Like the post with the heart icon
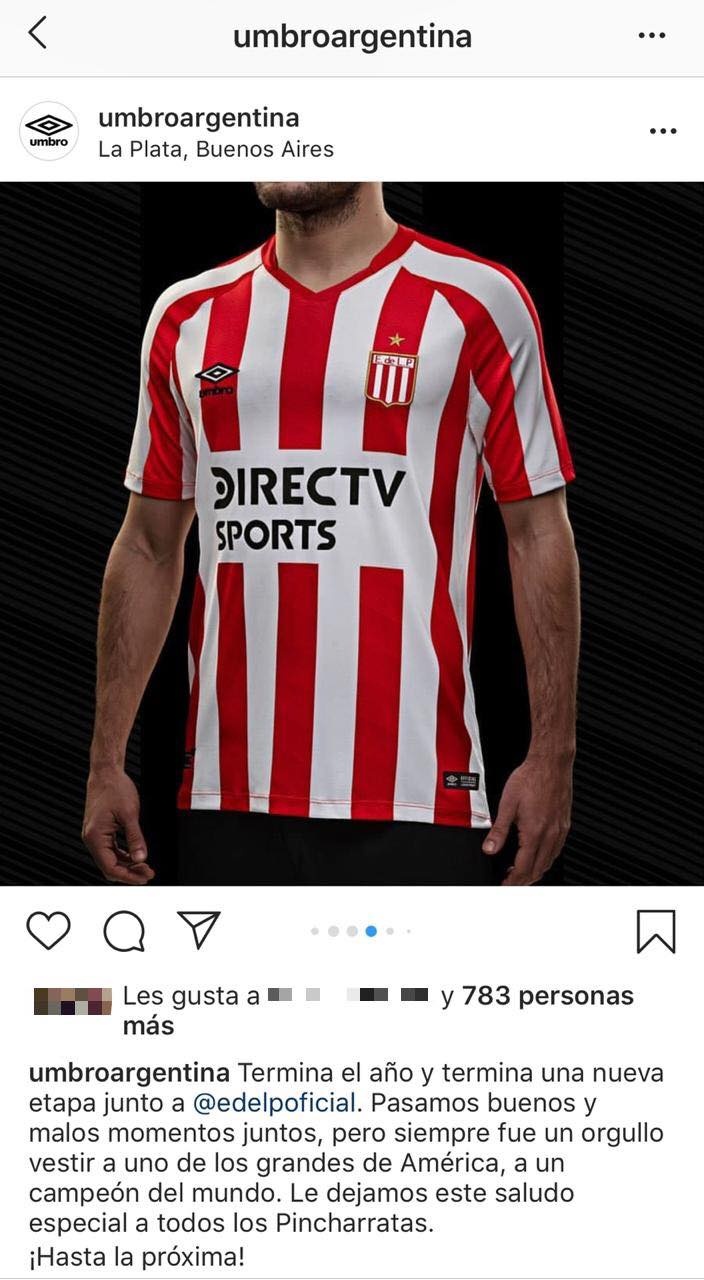 tap(48, 930)
